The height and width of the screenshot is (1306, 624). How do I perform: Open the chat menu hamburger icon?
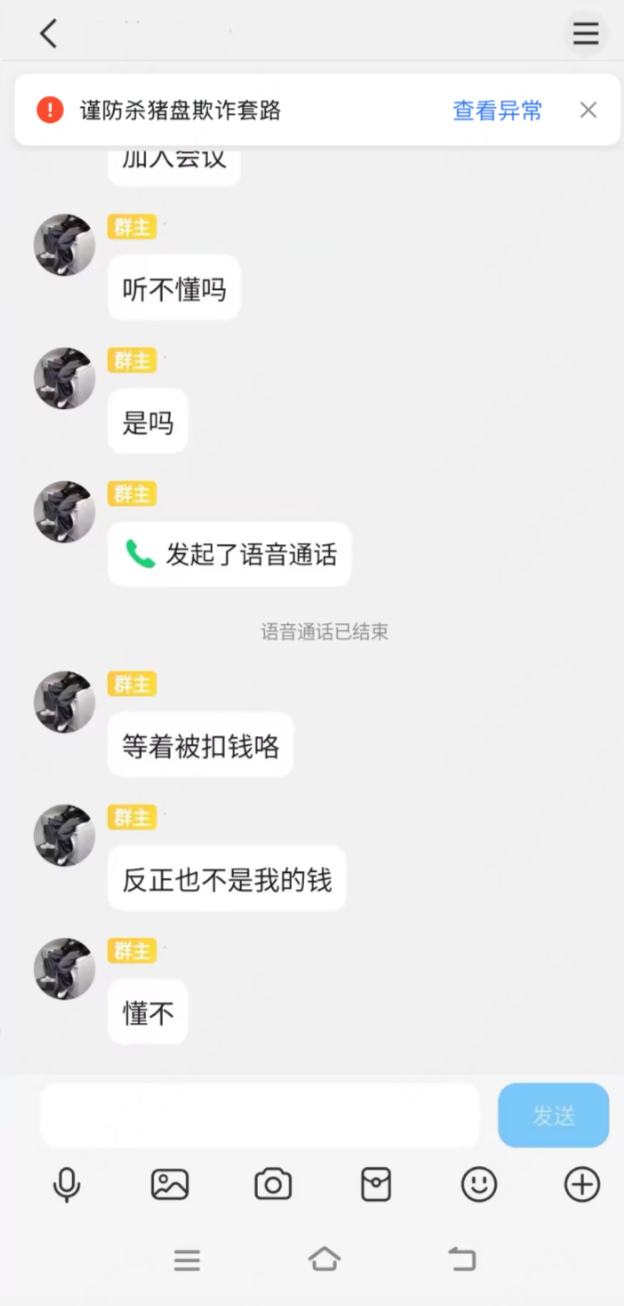pyautogui.click(x=586, y=34)
